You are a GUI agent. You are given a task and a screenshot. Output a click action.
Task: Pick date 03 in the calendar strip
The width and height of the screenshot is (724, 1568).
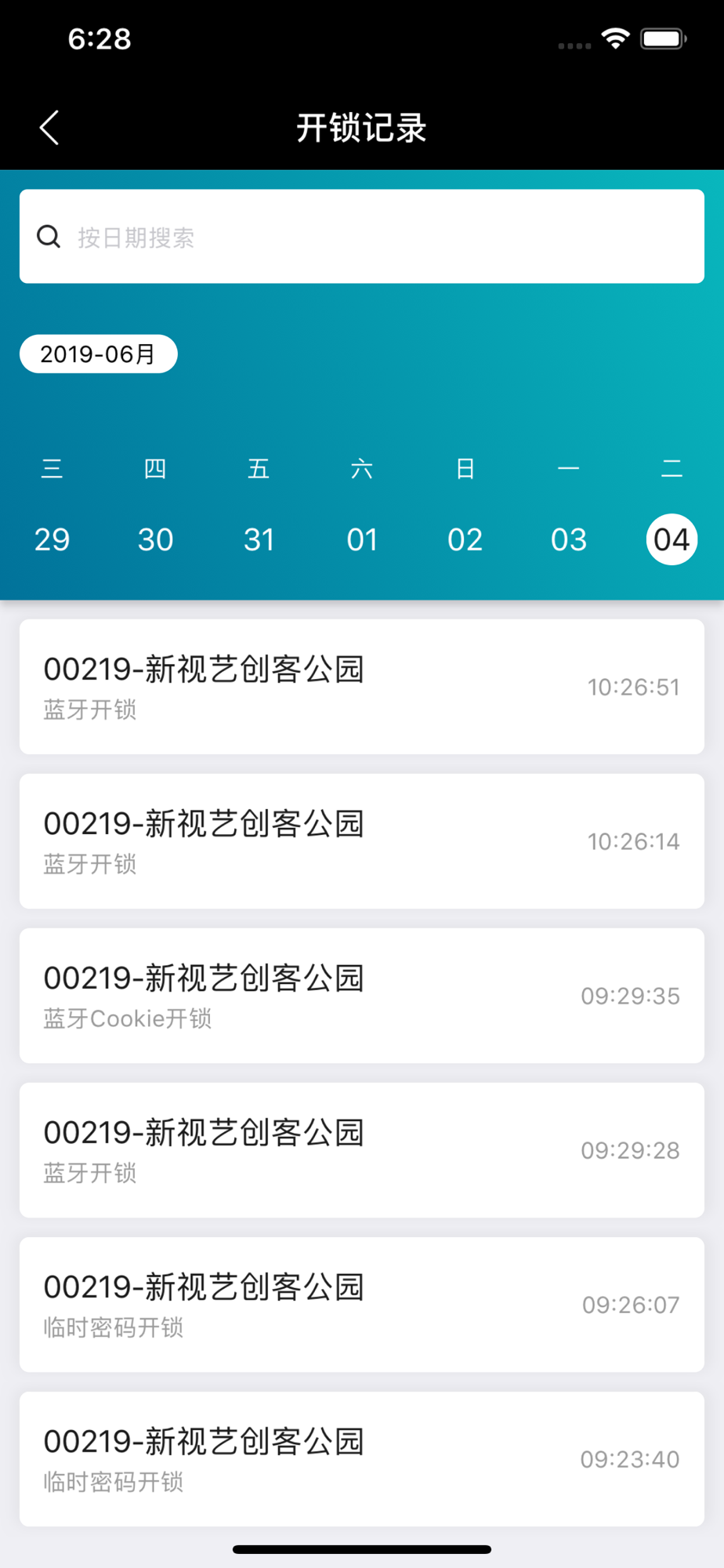[568, 539]
